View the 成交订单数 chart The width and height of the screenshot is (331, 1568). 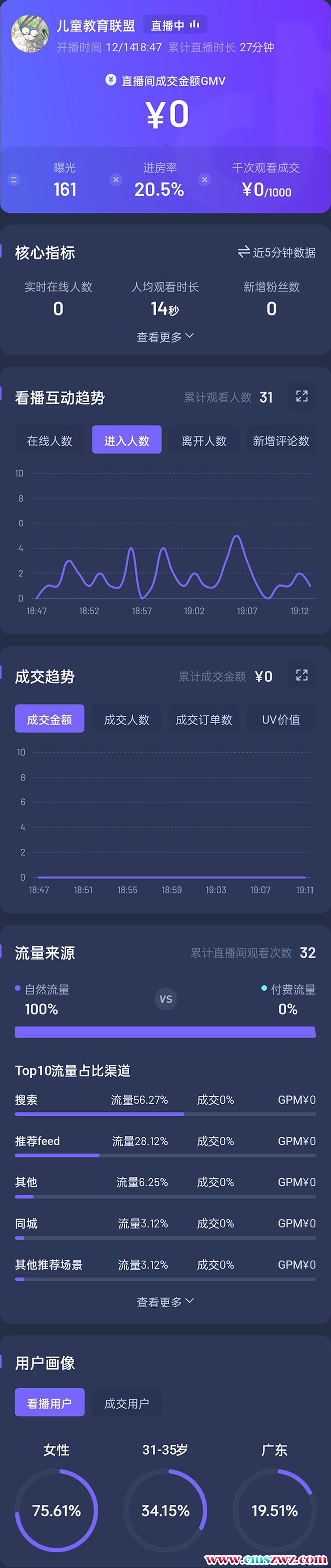click(x=204, y=719)
